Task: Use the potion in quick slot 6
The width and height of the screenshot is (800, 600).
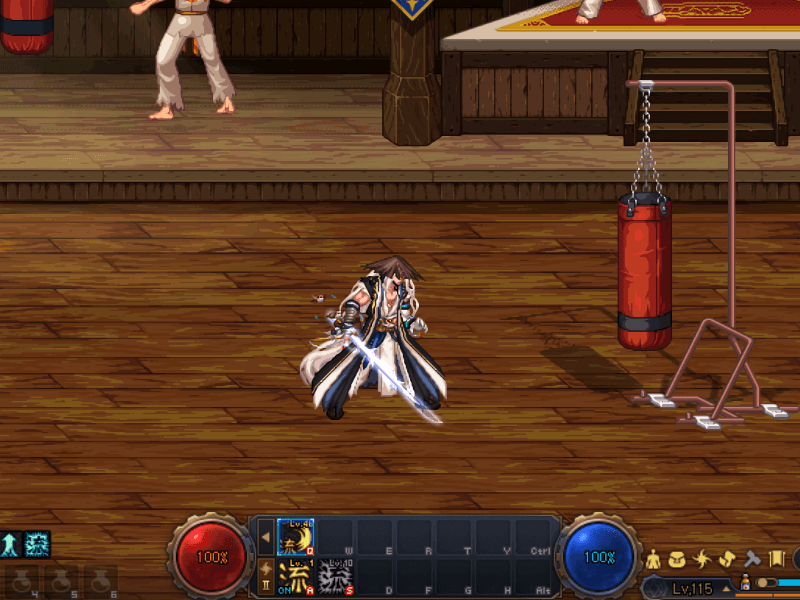Action: pos(99,581)
